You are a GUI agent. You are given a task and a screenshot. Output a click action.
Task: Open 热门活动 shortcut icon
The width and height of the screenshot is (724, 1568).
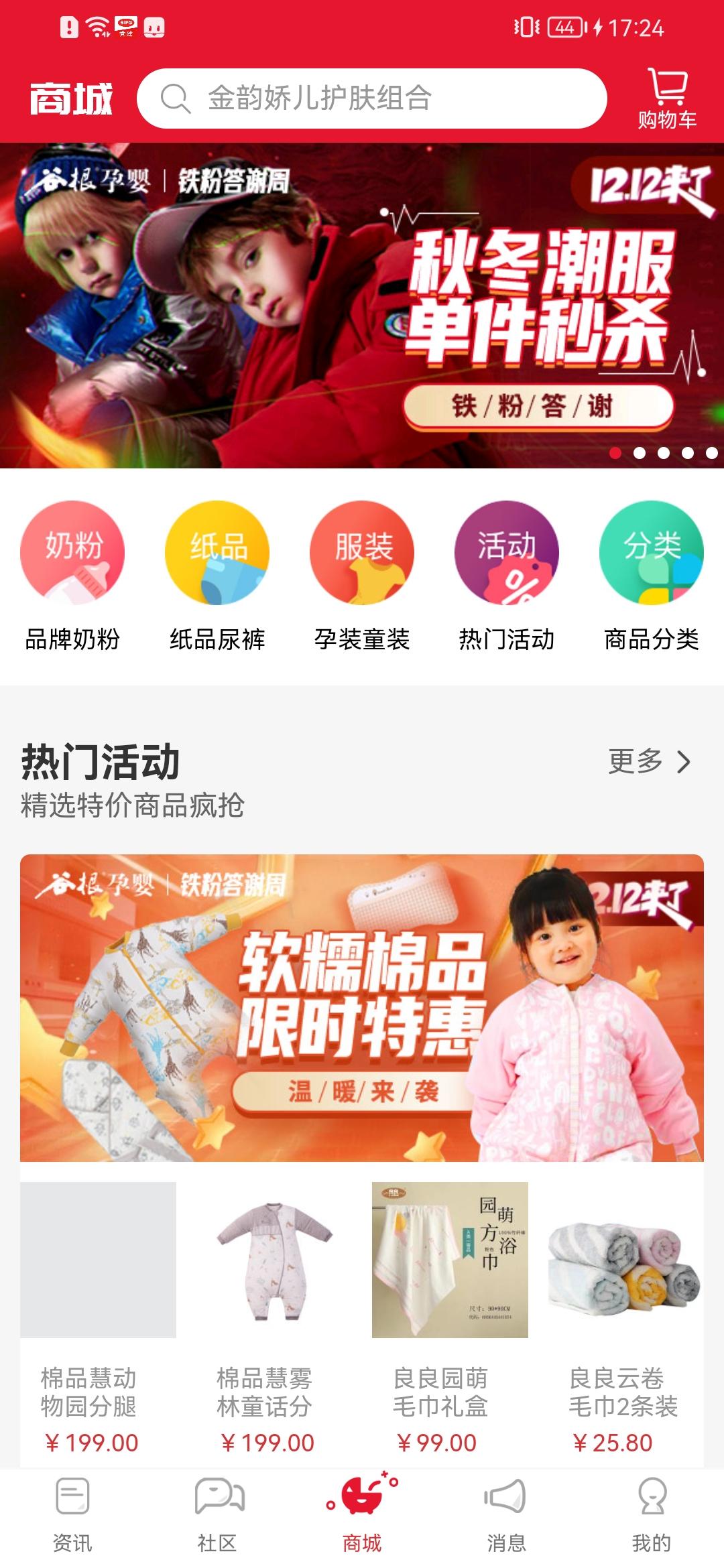(x=507, y=576)
